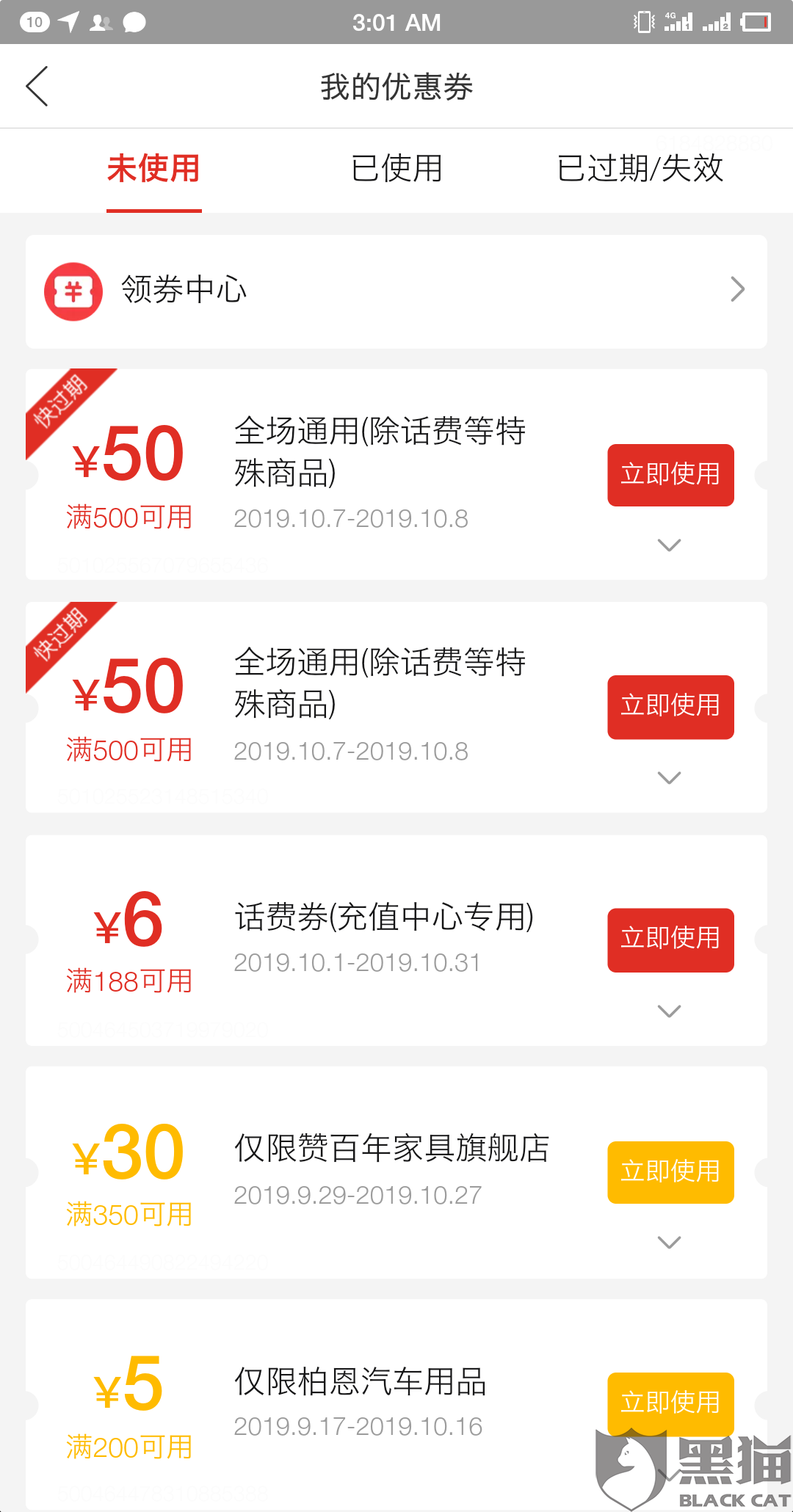Tap 立即使用 for 赞百年家具旗舰店 coupon
This screenshot has height=1512, width=793.
[670, 1172]
